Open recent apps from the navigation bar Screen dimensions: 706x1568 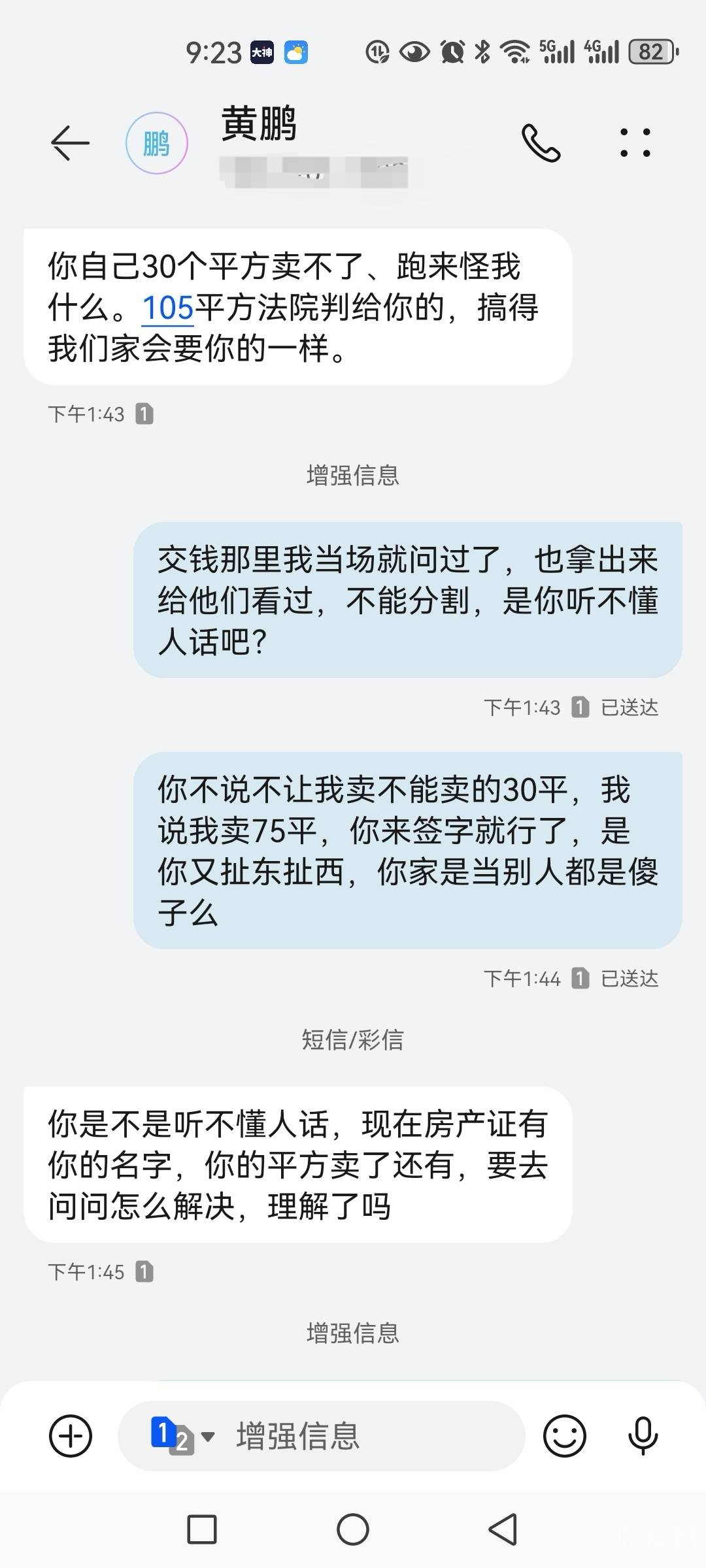click(202, 1529)
